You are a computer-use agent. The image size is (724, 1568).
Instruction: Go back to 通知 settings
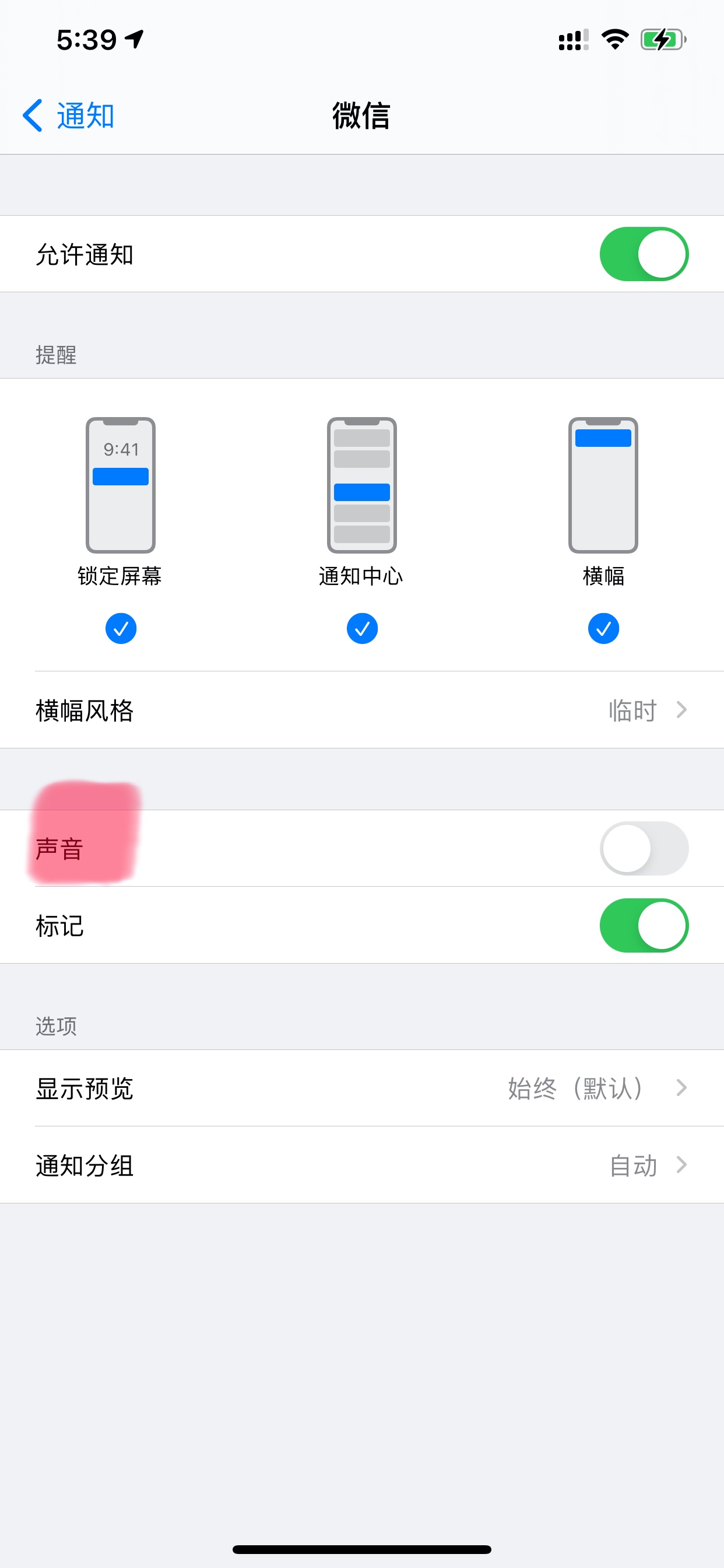68,116
